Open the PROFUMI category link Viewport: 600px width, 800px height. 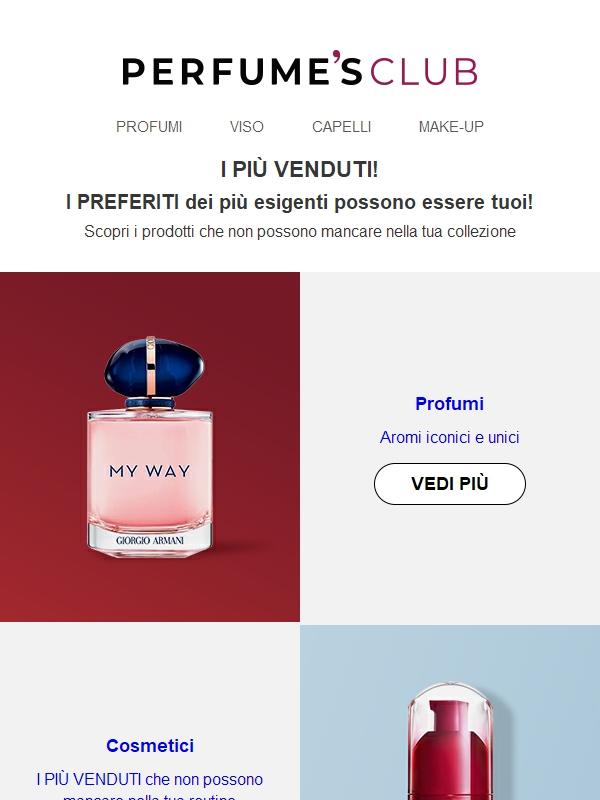tap(149, 127)
